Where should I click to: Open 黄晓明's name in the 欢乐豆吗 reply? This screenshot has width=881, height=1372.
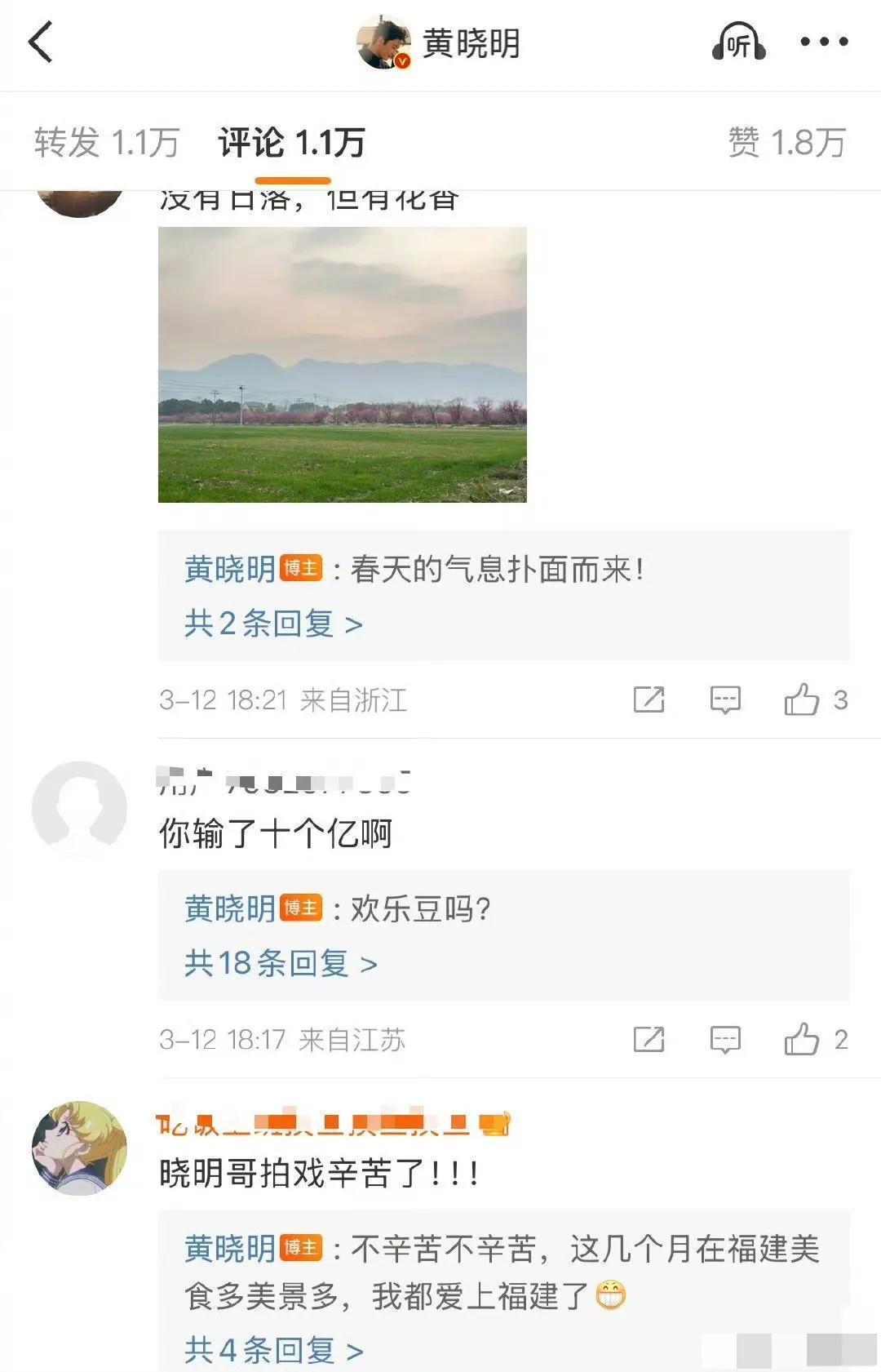(x=229, y=908)
